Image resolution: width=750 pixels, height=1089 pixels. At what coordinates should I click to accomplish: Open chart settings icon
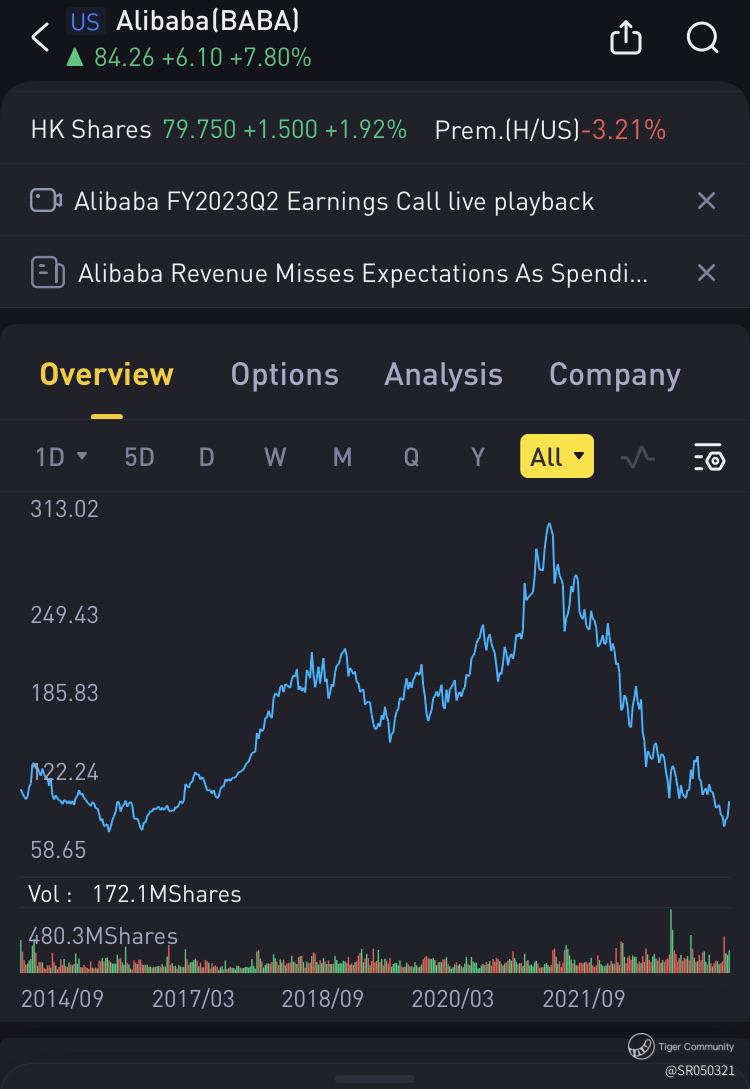[709, 457]
